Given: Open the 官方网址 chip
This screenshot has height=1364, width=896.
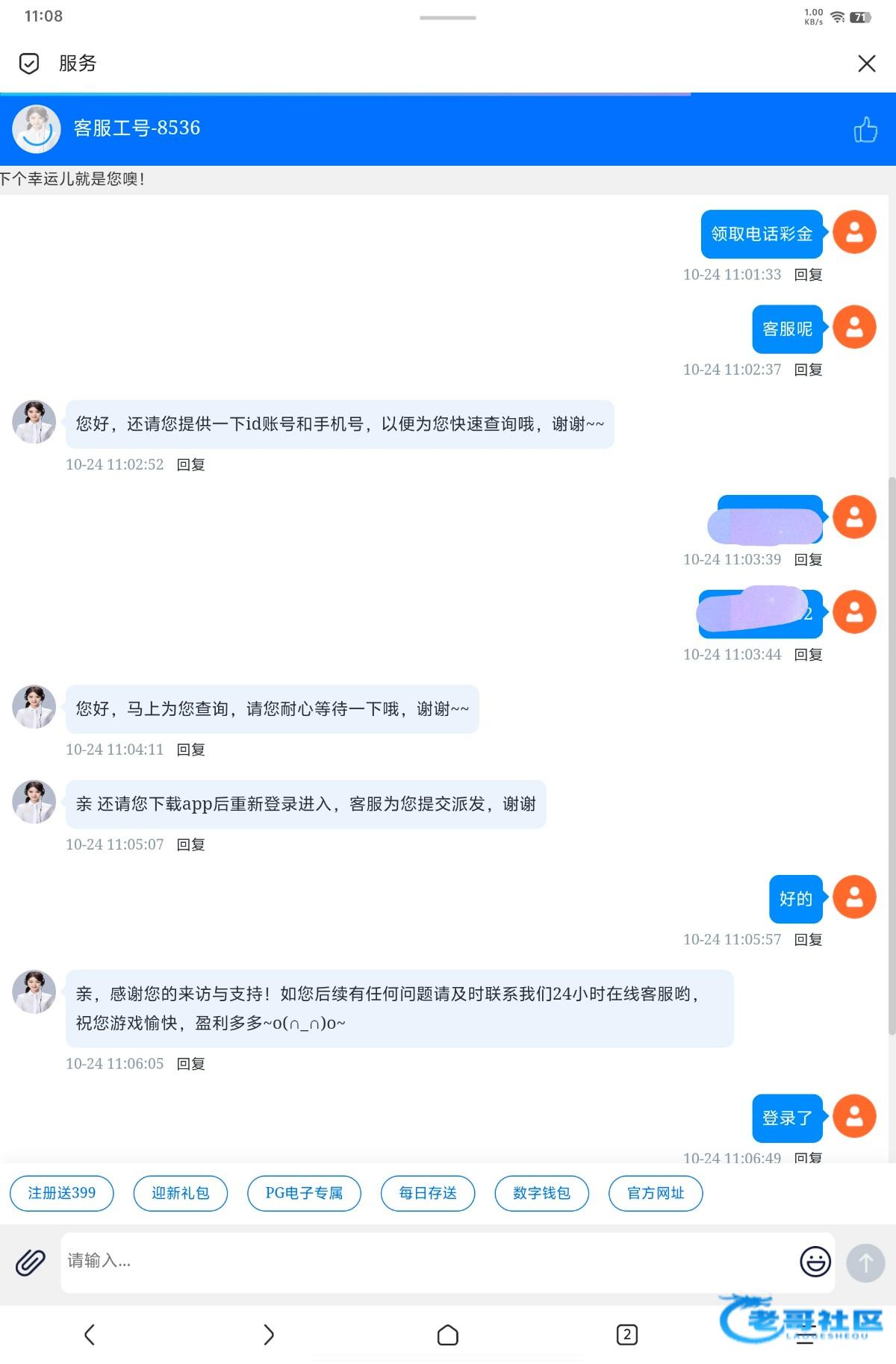Looking at the screenshot, I should [x=656, y=1192].
